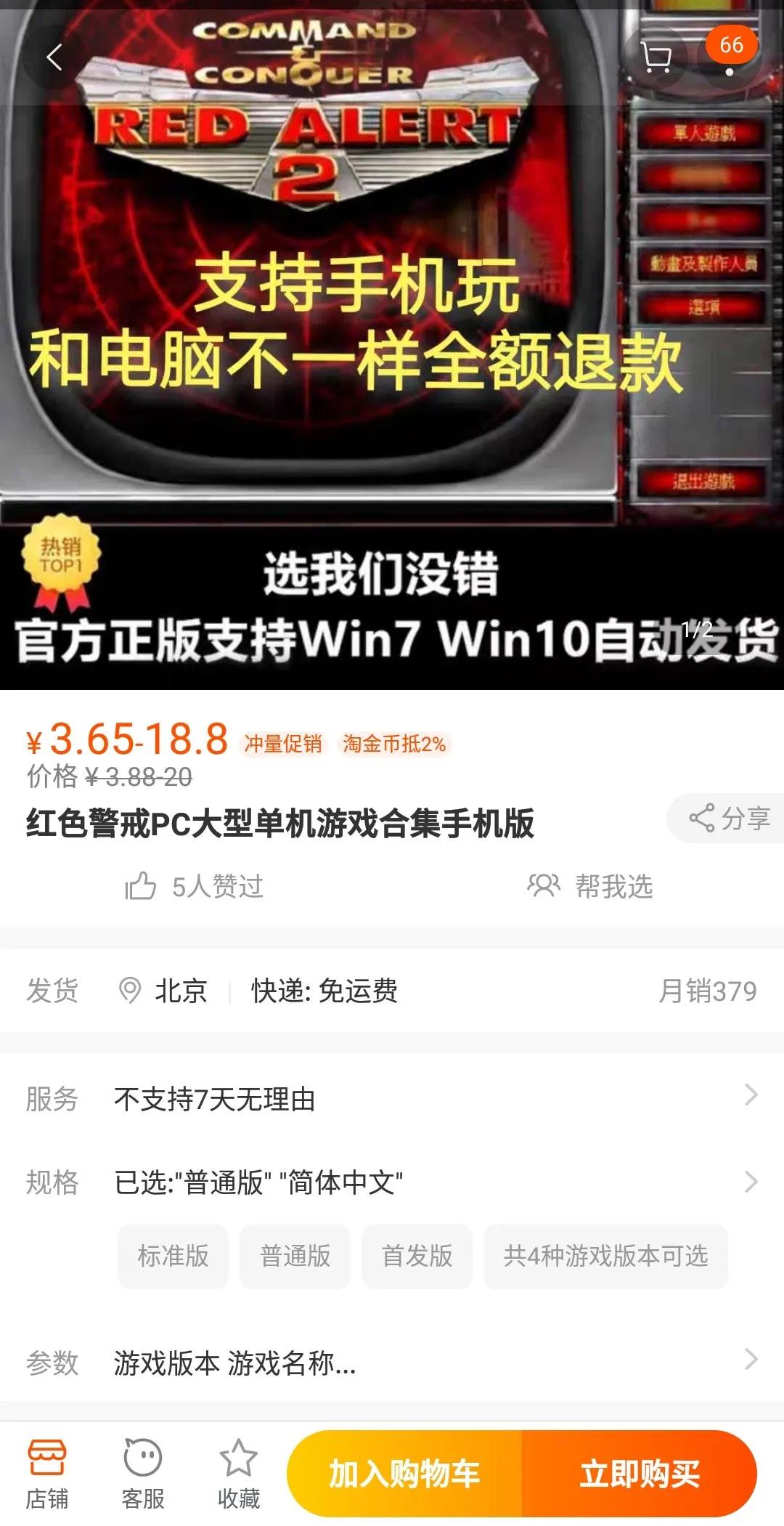Expand the 参数 product parameters row

392,1363
